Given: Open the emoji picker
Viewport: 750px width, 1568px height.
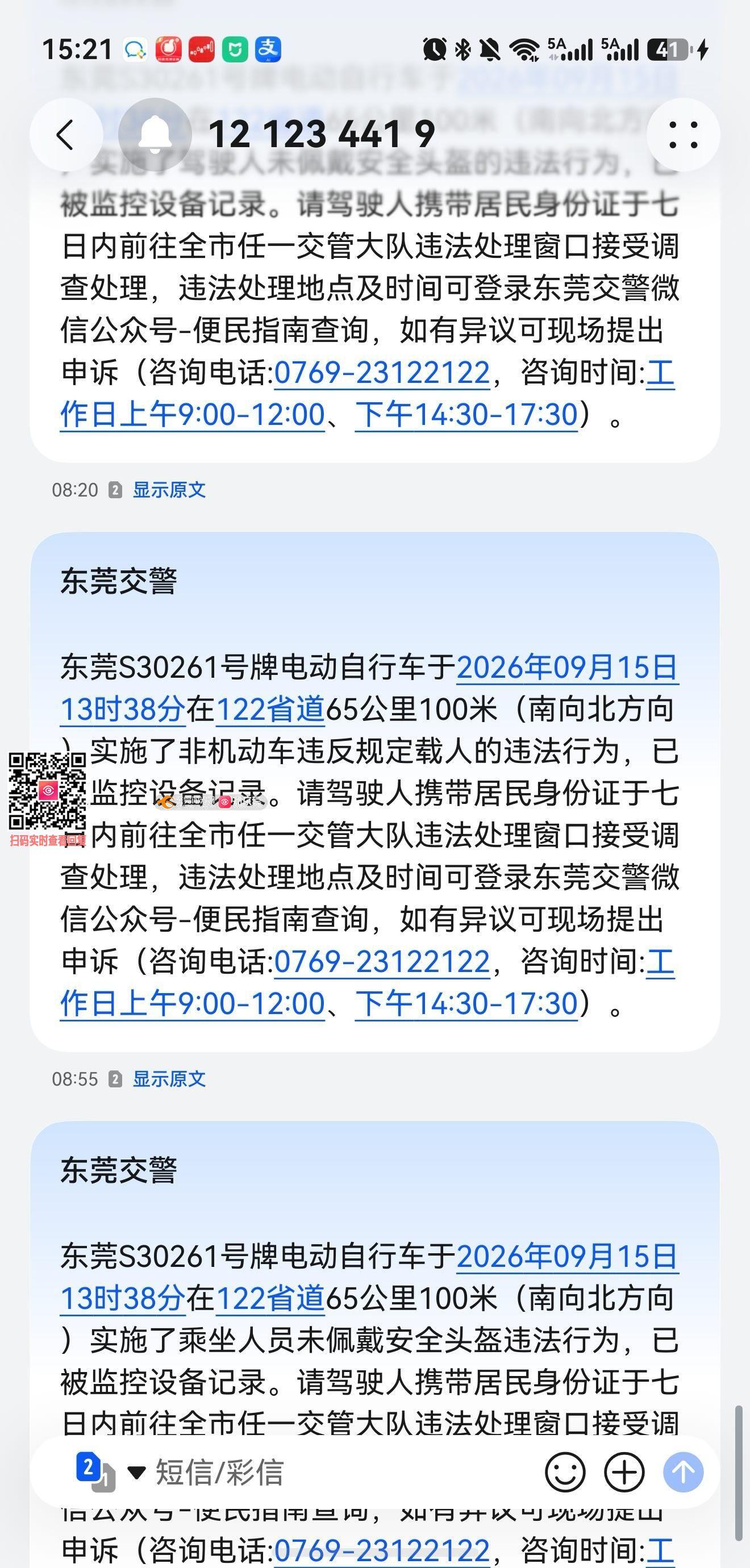Looking at the screenshot, I should tap(565, 1473).
